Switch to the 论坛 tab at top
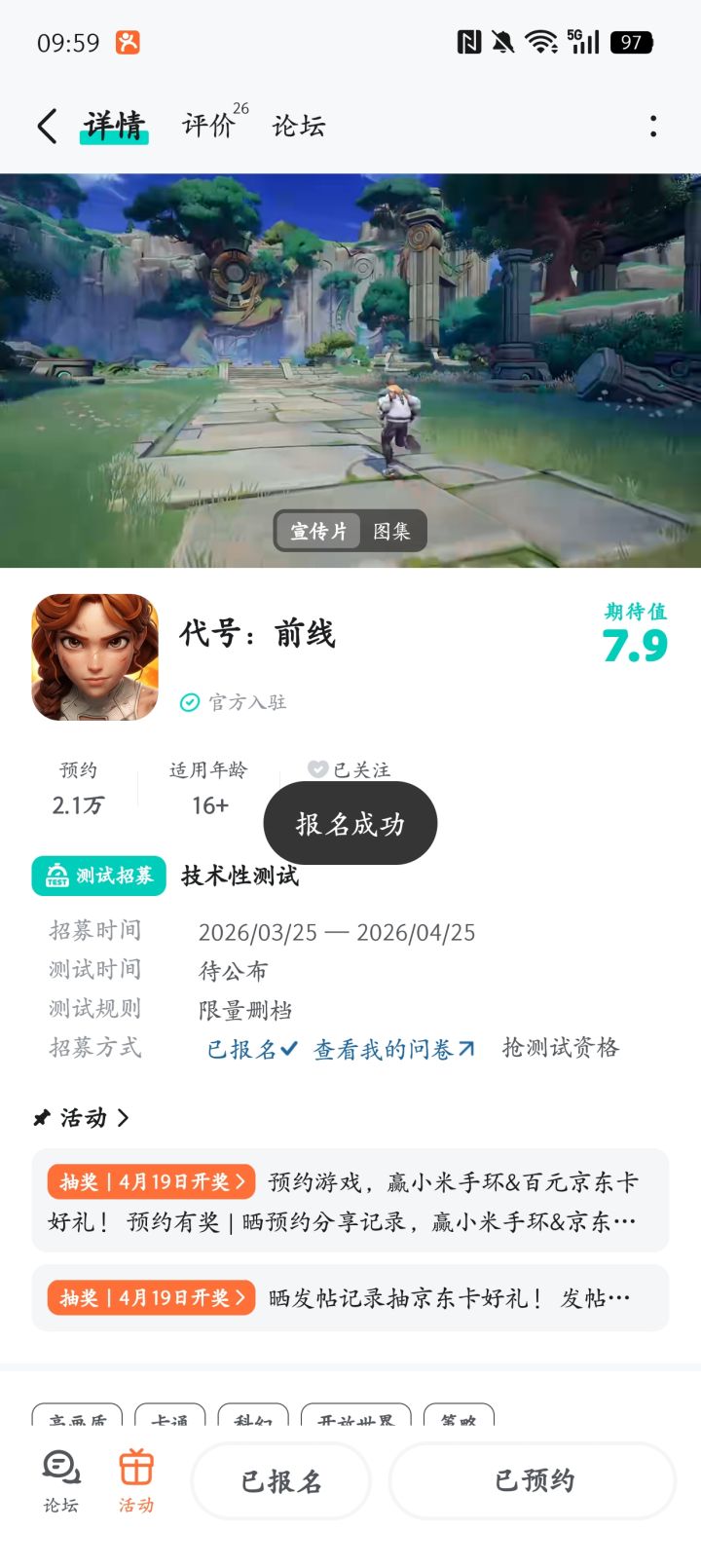Screen dimensions: 701x1568 (x=300, y=126)
